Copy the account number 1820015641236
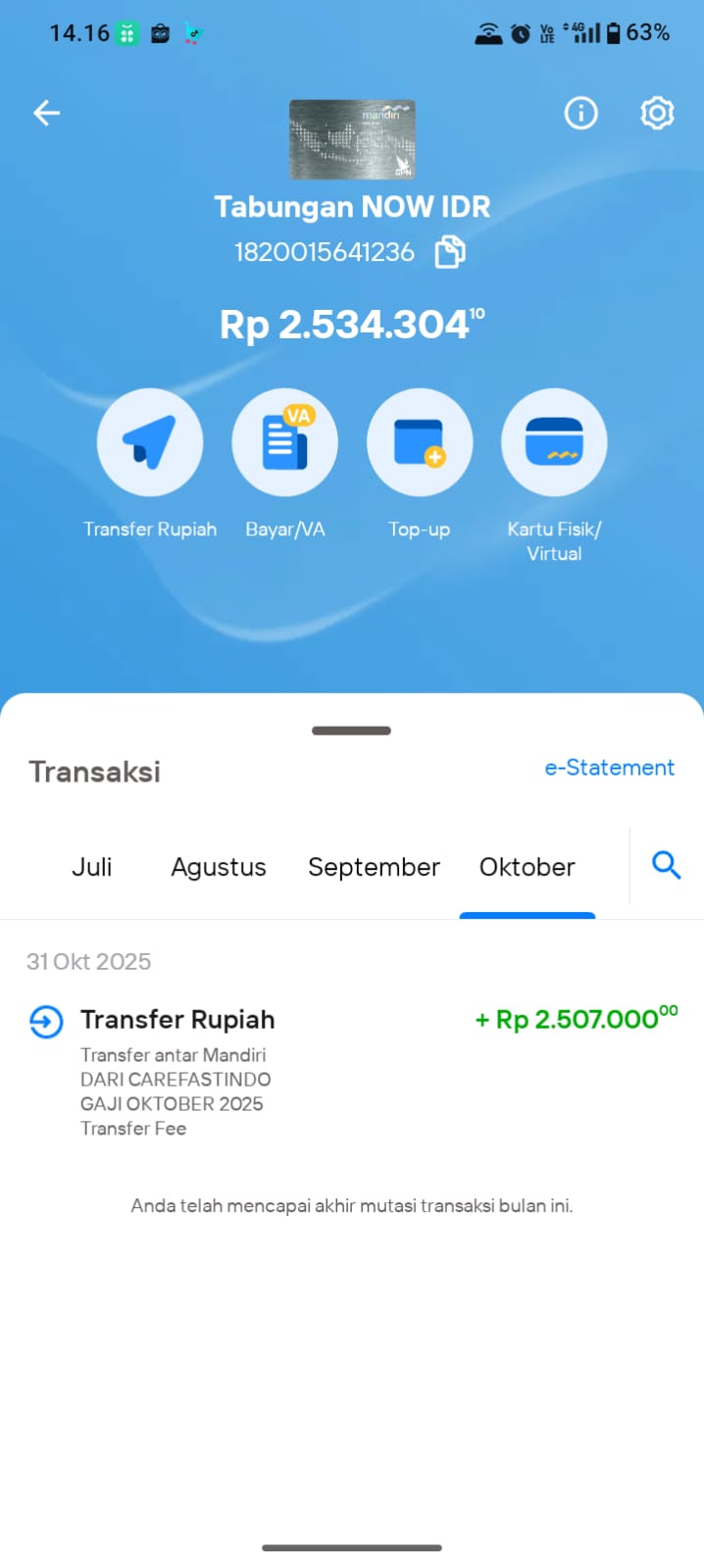 pos(450,252)
